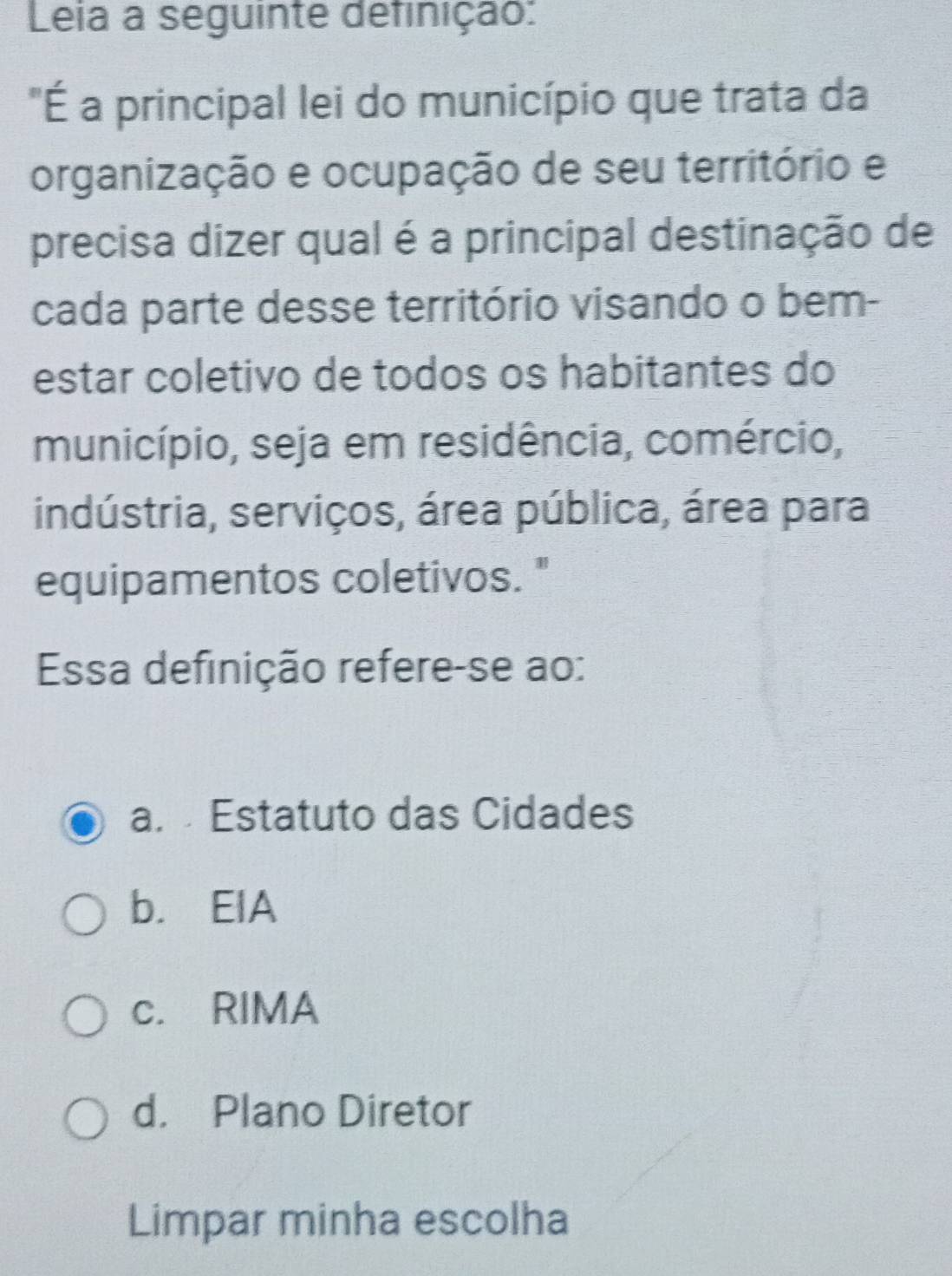Screen dimensions: 952x1276
Task: Pick option c. RIMA
Action: pos(85,1013)
